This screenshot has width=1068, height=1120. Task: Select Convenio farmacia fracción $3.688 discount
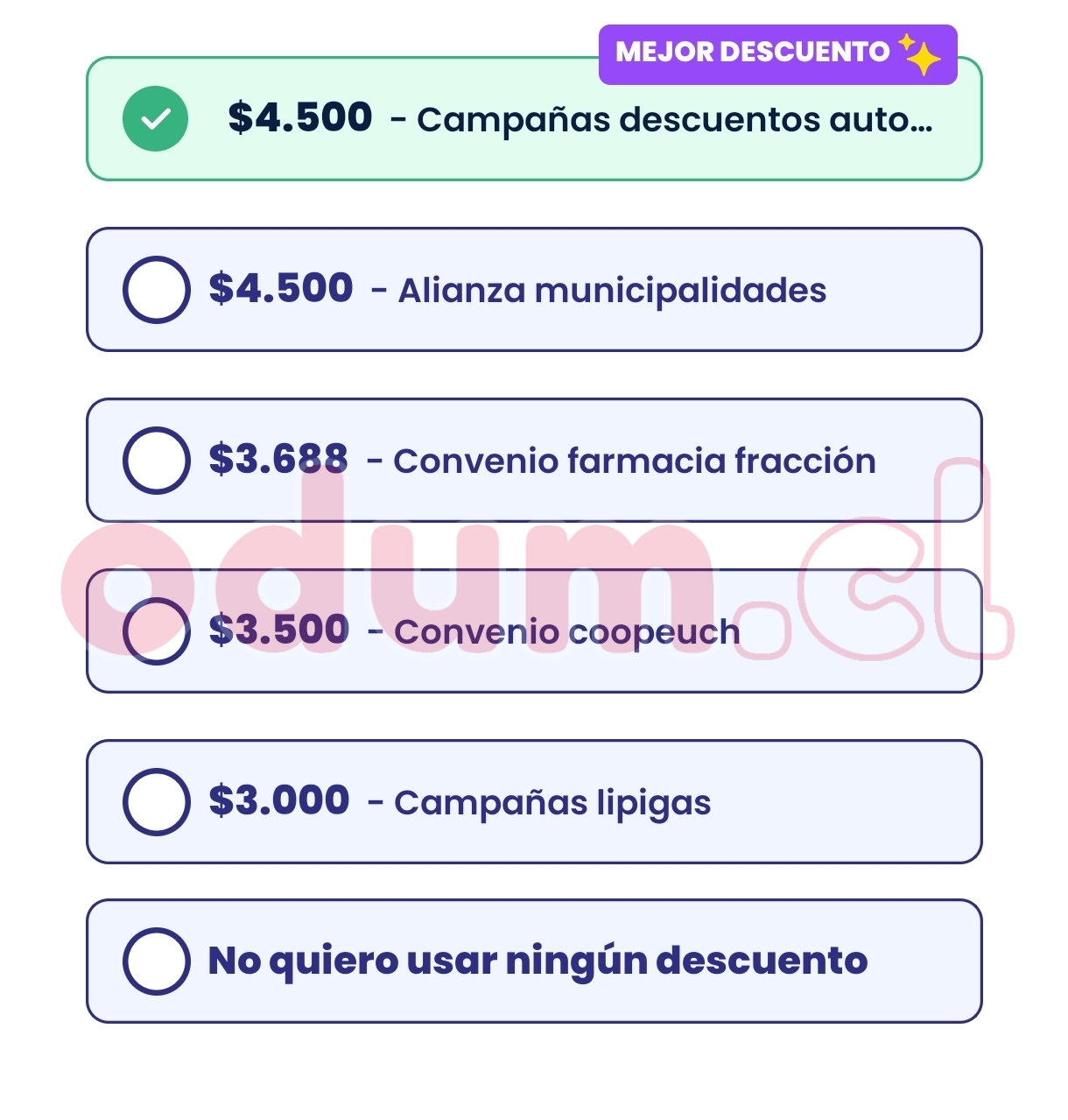click(533, 461)
